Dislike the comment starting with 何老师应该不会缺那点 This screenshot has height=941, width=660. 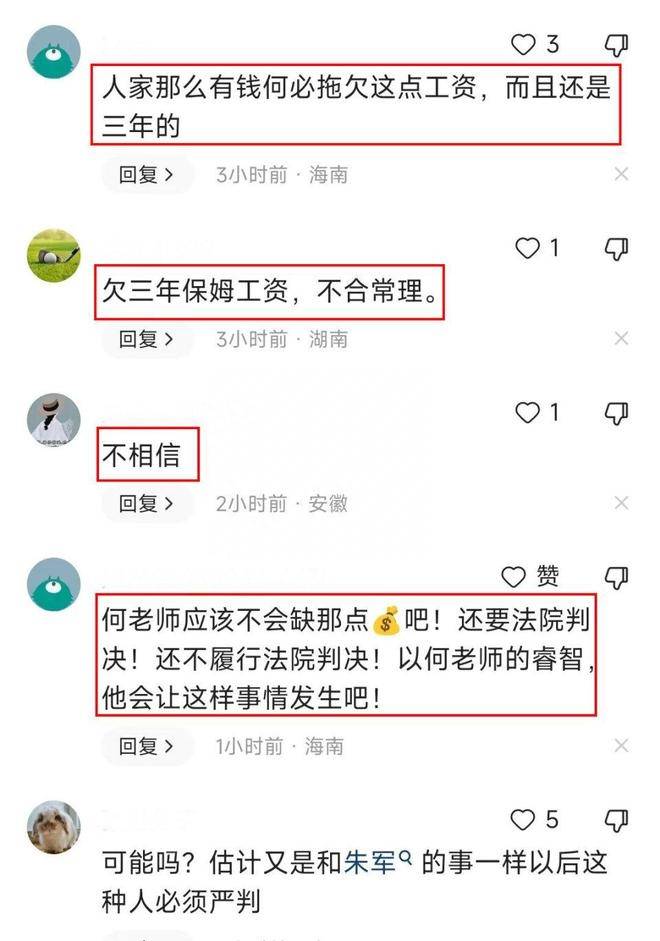[x=617, y=577]
